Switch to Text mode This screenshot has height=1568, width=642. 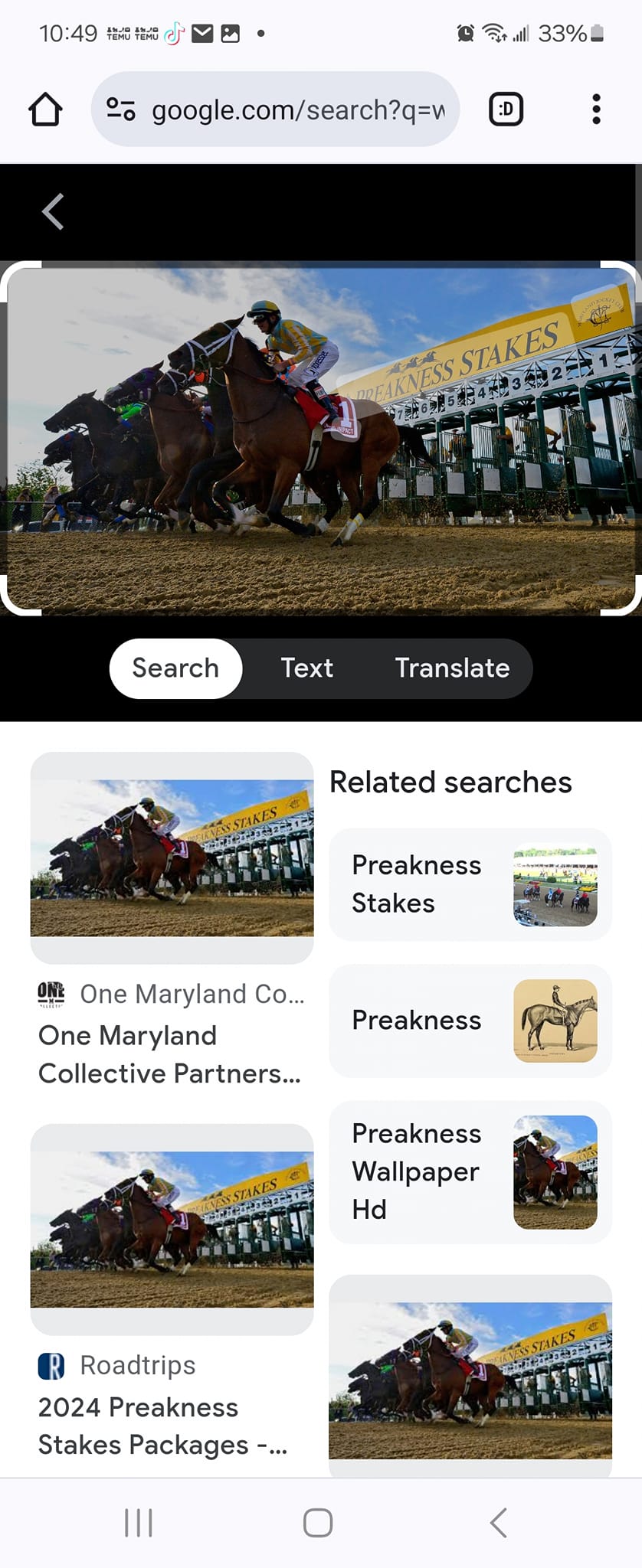point(306,668)
